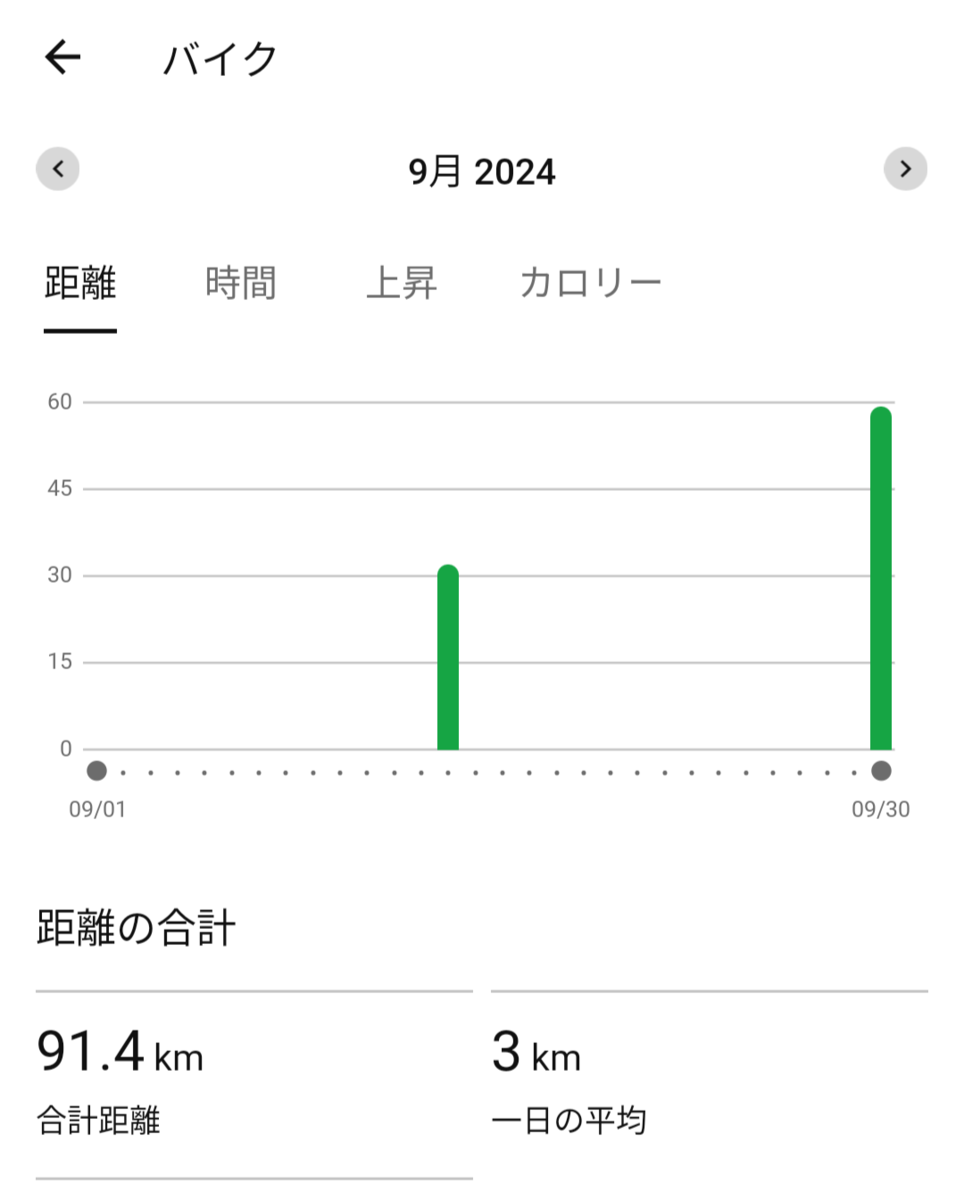
Task: Go back from the バイク screen
Action: 62,59
